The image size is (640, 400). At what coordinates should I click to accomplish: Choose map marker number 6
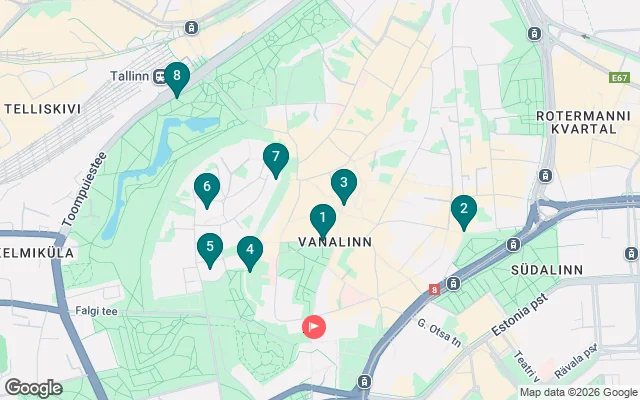coord(207,187)
